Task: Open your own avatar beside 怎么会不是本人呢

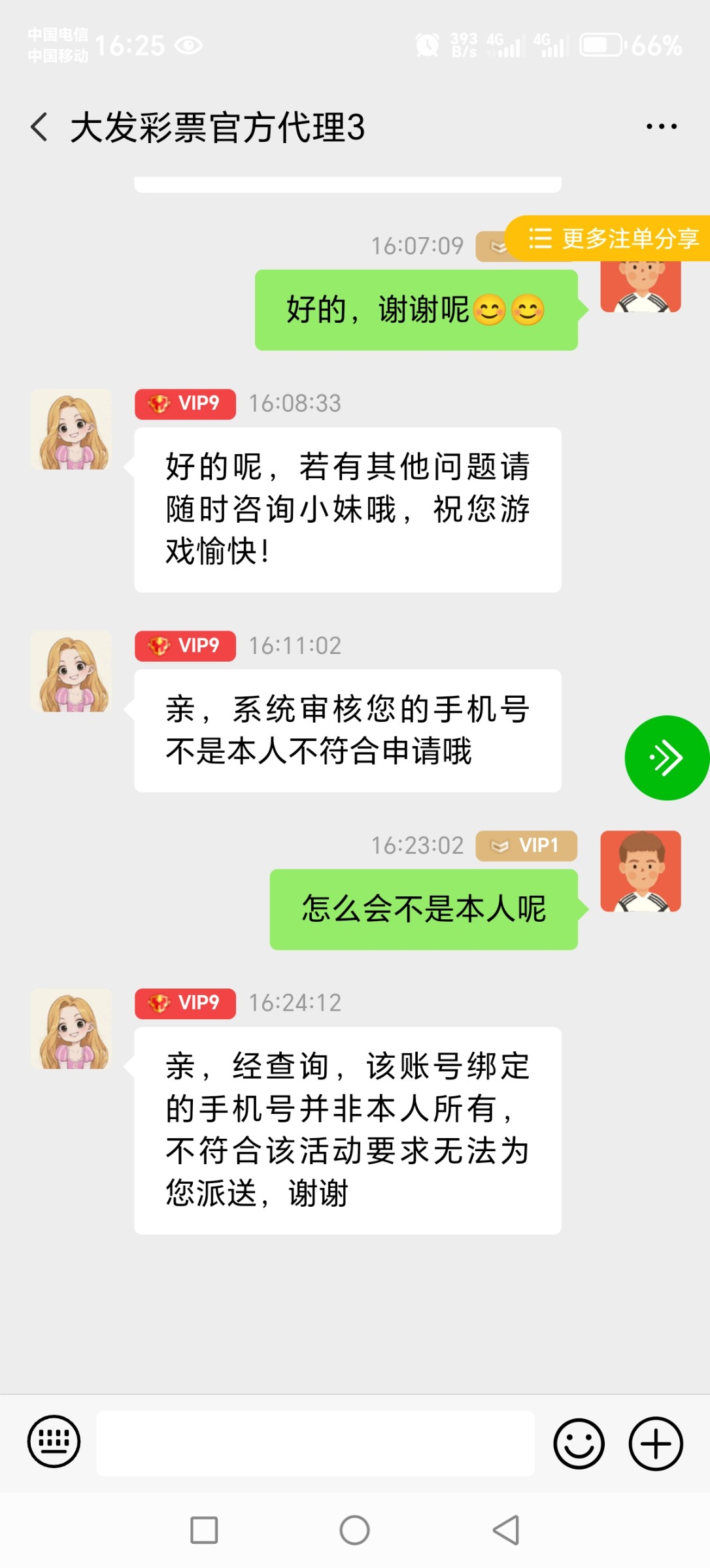Action: (x=641, y=871)
